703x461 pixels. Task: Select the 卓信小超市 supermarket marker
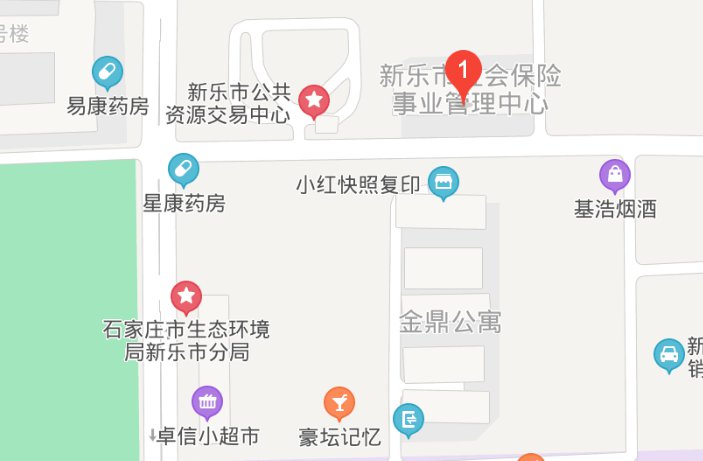click(x=207, y=402)
